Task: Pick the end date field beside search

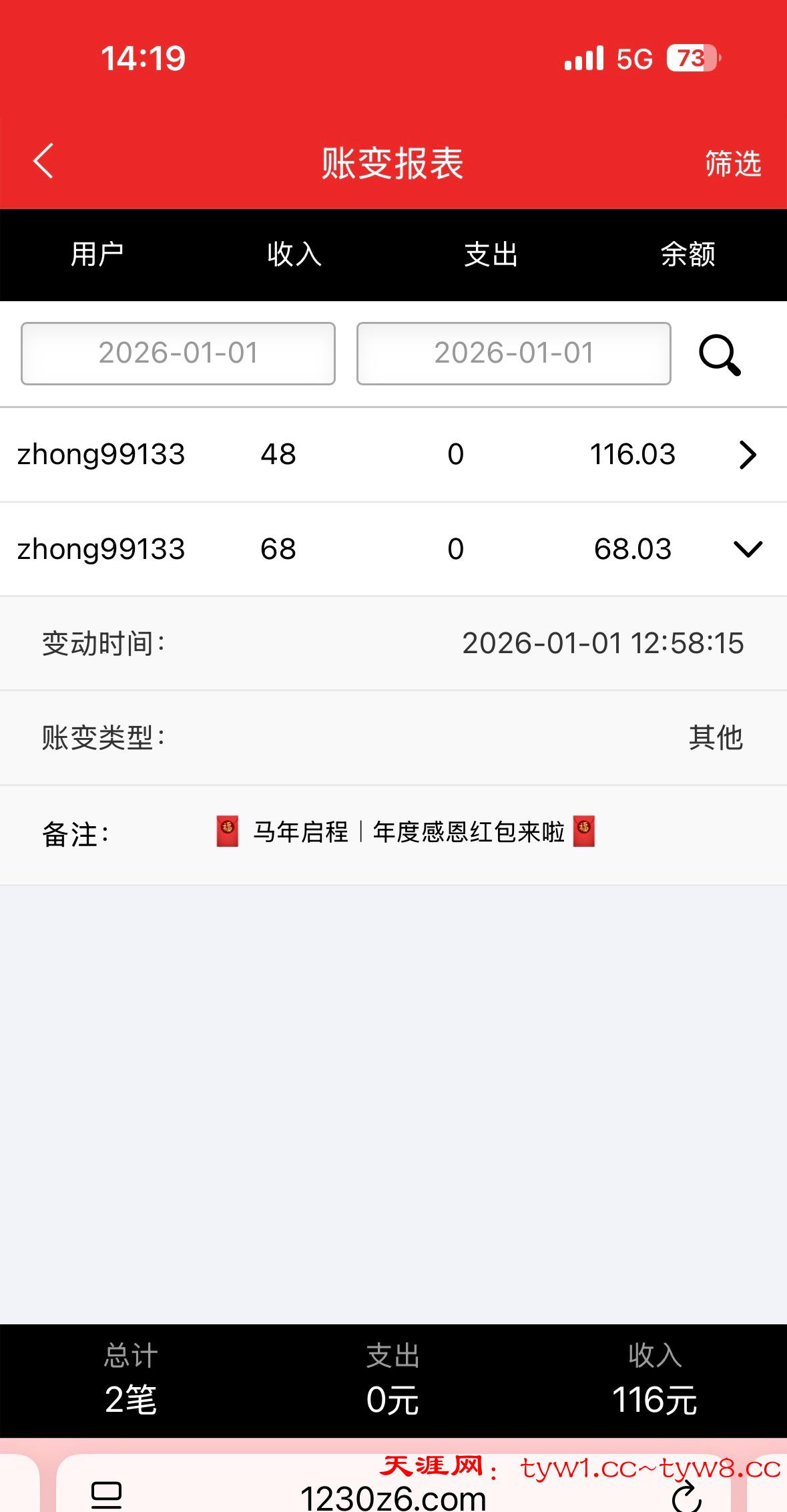Action: (x=513, y=353)
